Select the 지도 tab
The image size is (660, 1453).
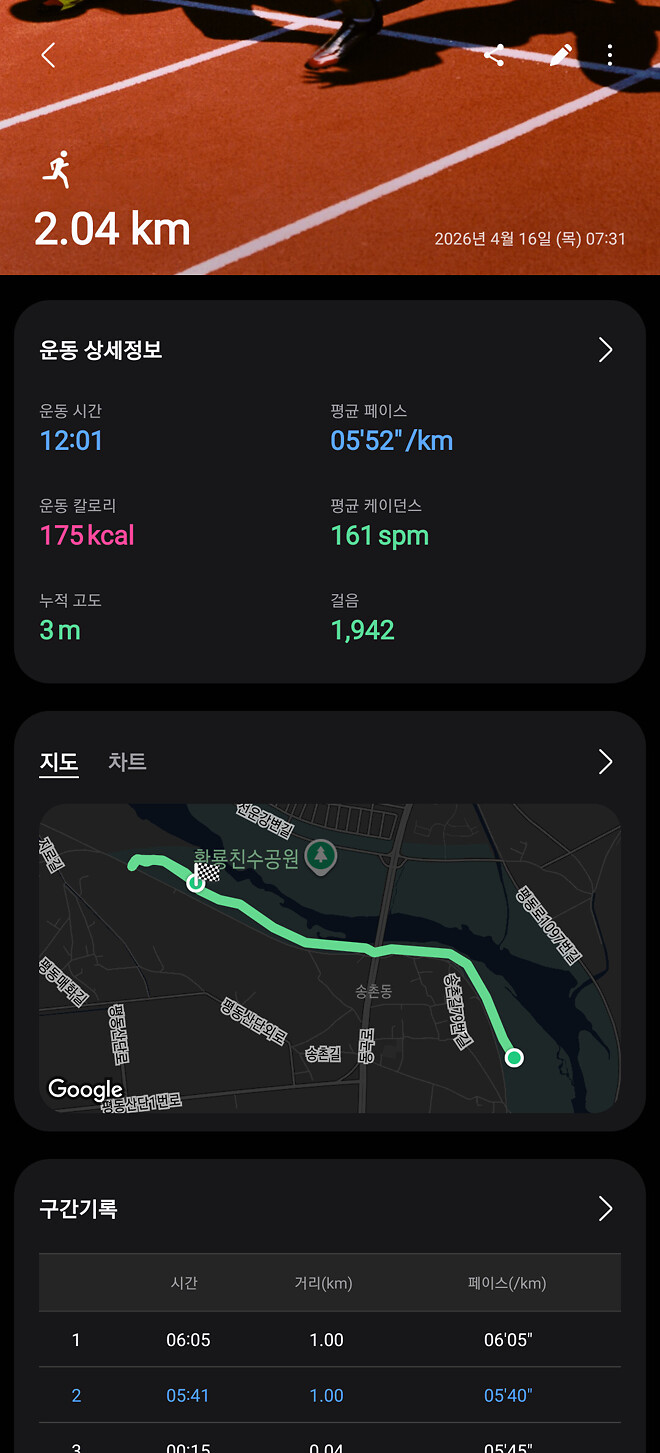point(59,762)
